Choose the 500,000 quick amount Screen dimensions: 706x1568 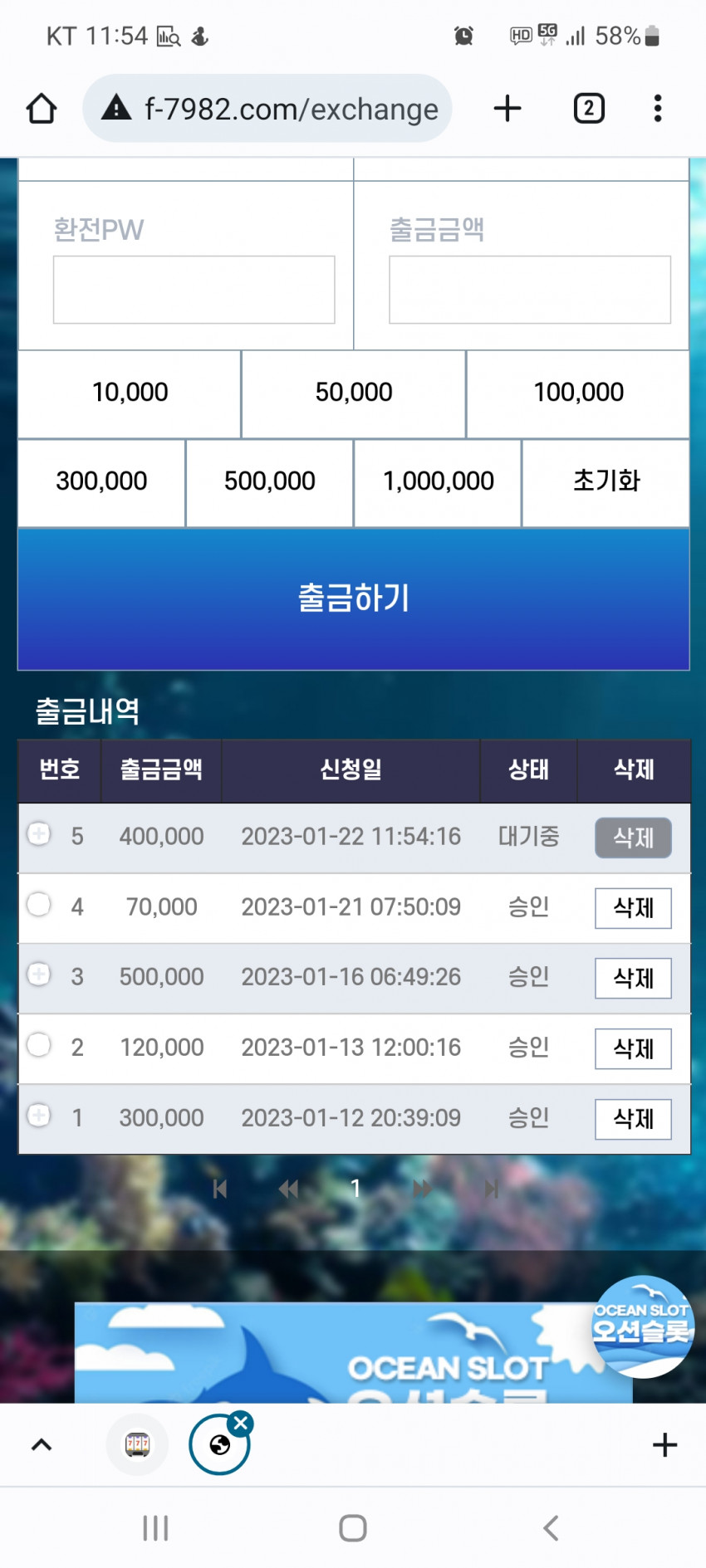click(269, 481)
